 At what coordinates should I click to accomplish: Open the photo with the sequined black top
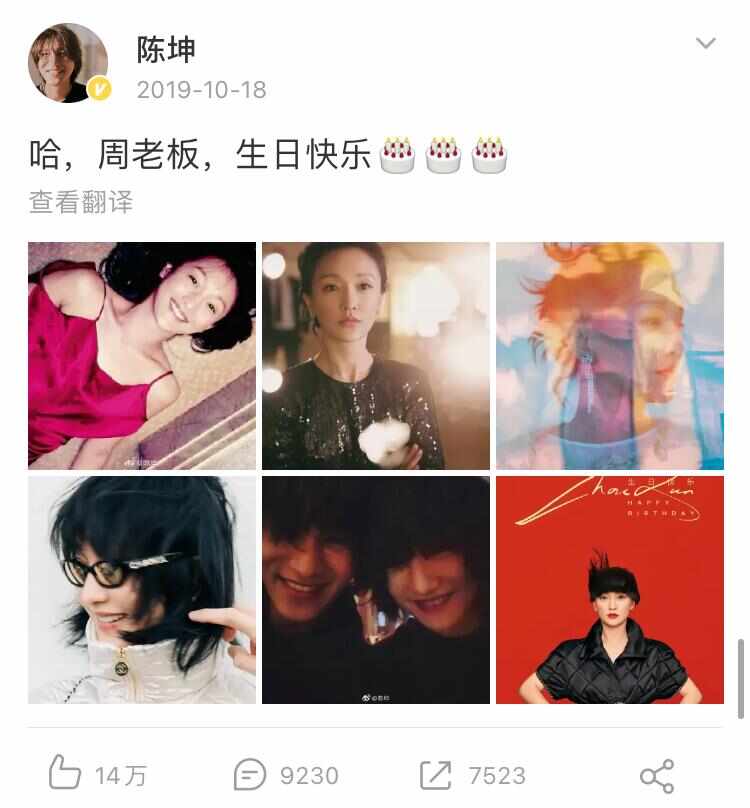click(376, 355)
